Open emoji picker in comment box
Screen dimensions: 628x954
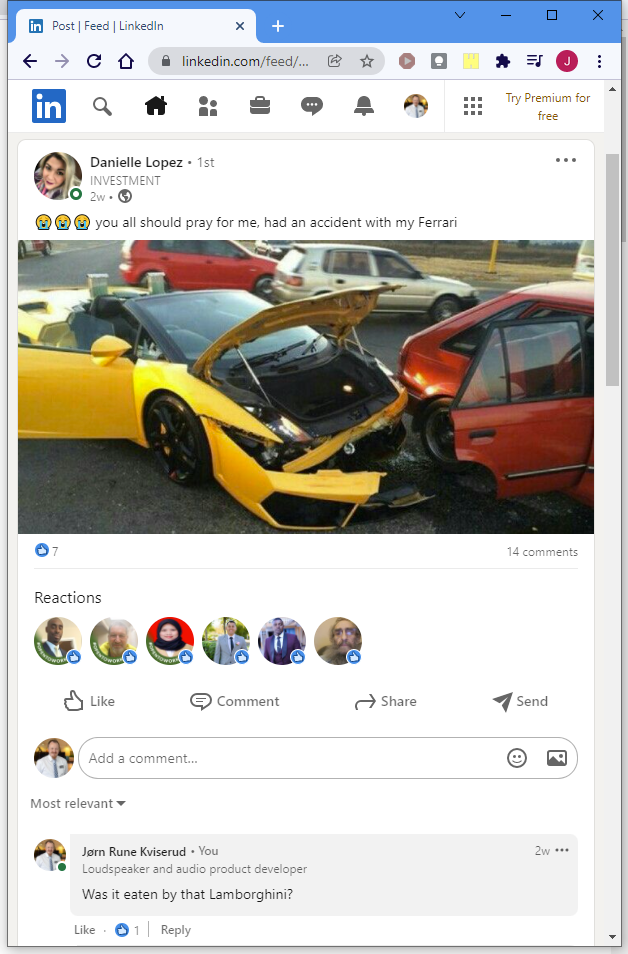(x=517, y=758)
